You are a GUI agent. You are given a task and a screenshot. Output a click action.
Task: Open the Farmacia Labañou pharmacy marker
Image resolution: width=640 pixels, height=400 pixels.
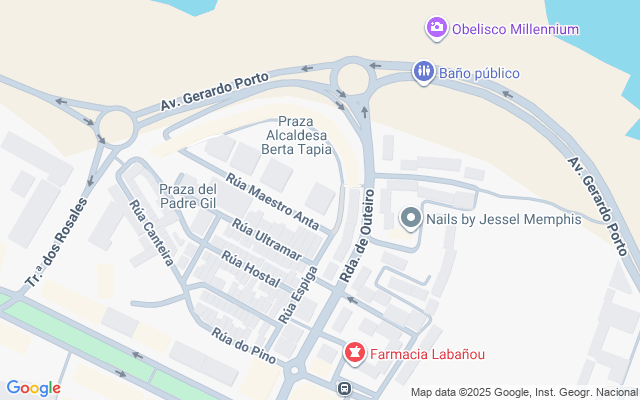(x=354, y=352)
